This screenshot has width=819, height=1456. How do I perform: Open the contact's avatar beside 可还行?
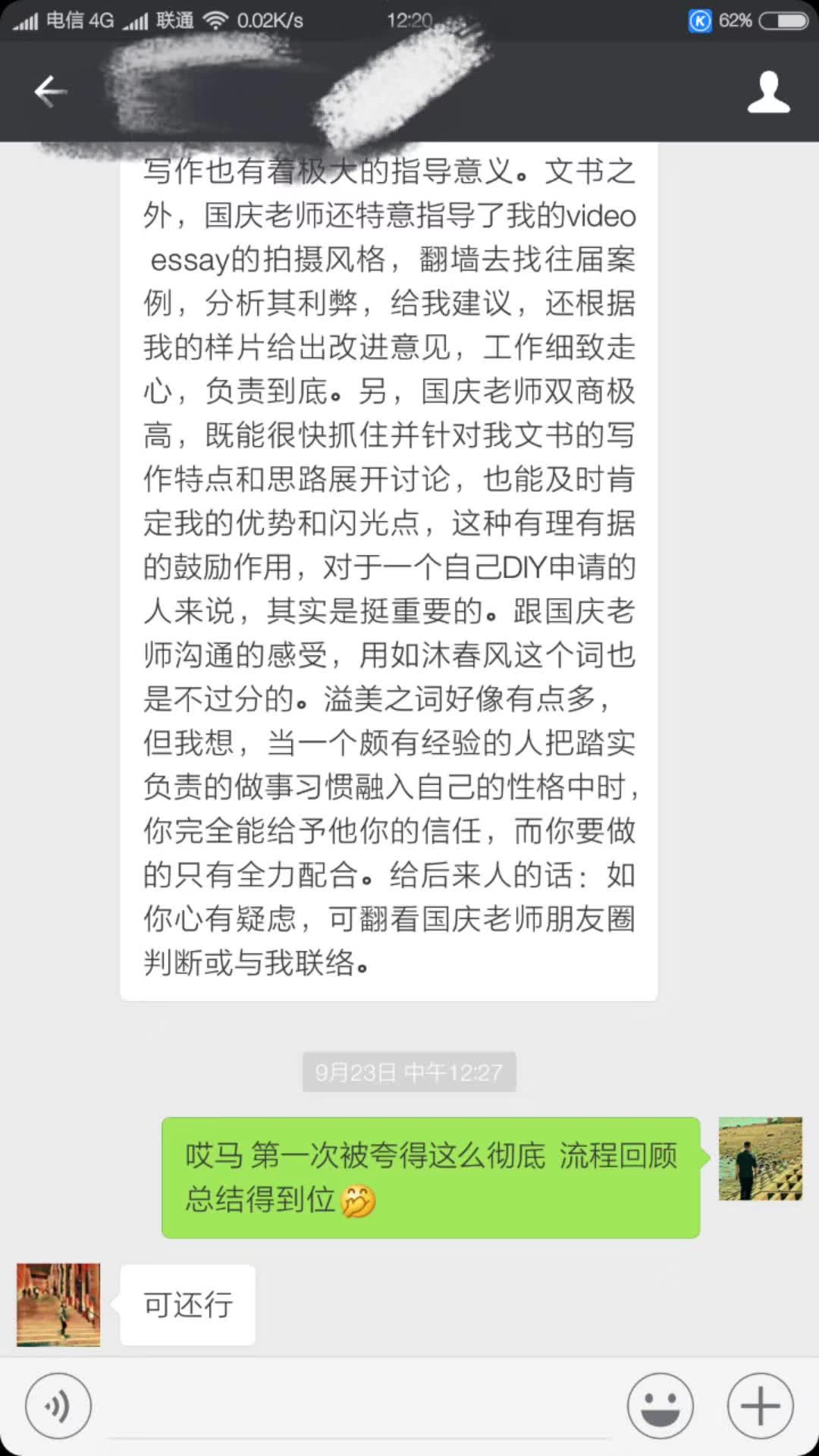[x=58, y=1305]
